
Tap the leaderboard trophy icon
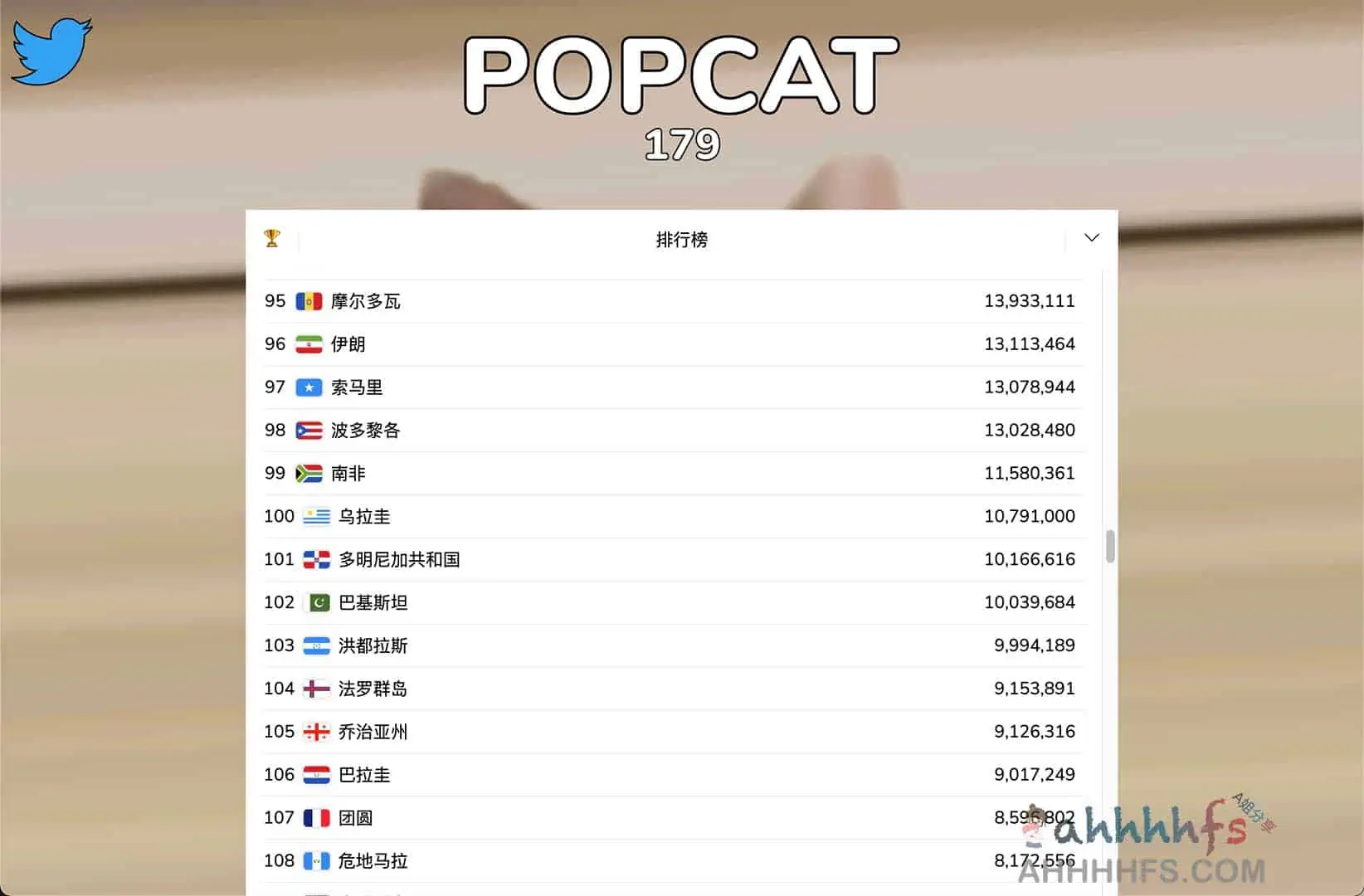272,239
